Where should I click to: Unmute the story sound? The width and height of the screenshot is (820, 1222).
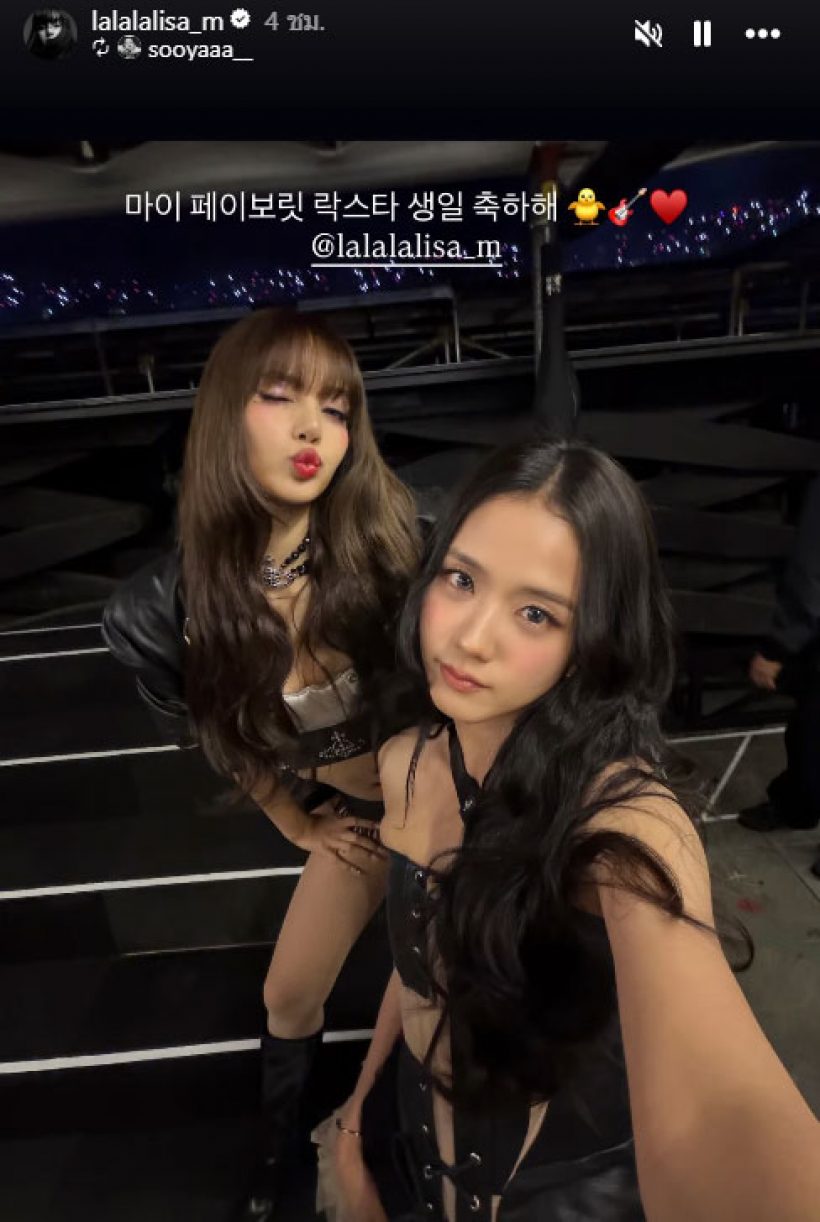click(x=648, y=34)
